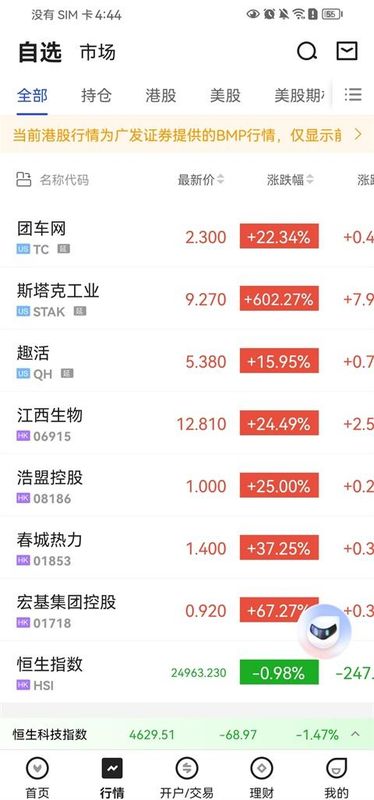Open the 春城热力 stock row
Screen dimensions: 374x800
tap(187, 548)
